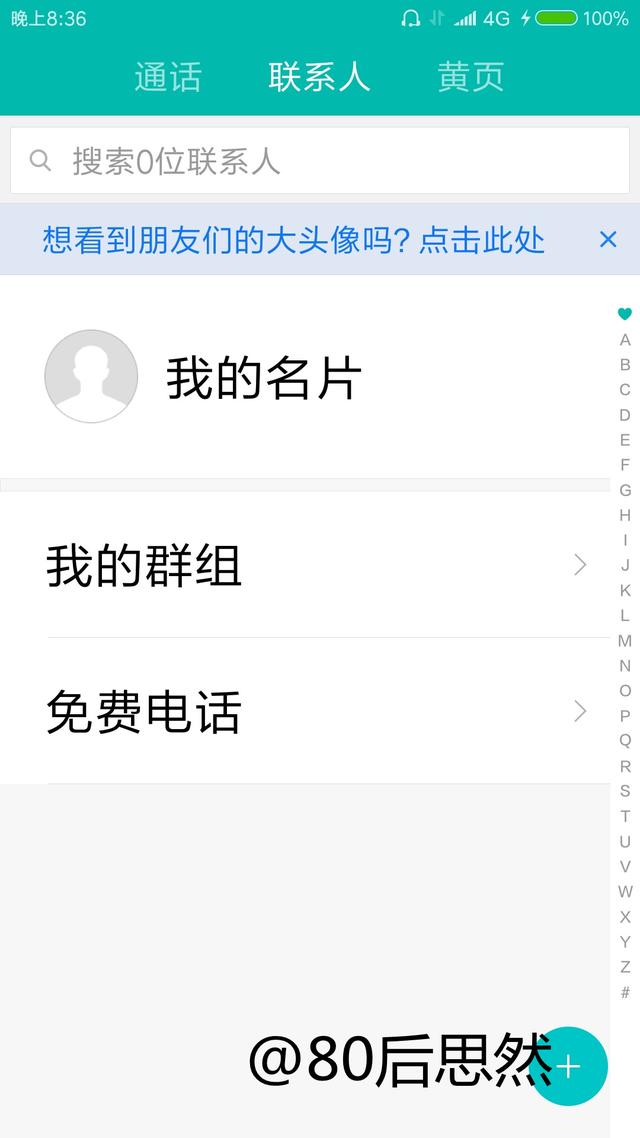This screenshot has height=1138, width=640.
Task: Dismiss the avatar banner with the X
Action: tap(608, 240)
